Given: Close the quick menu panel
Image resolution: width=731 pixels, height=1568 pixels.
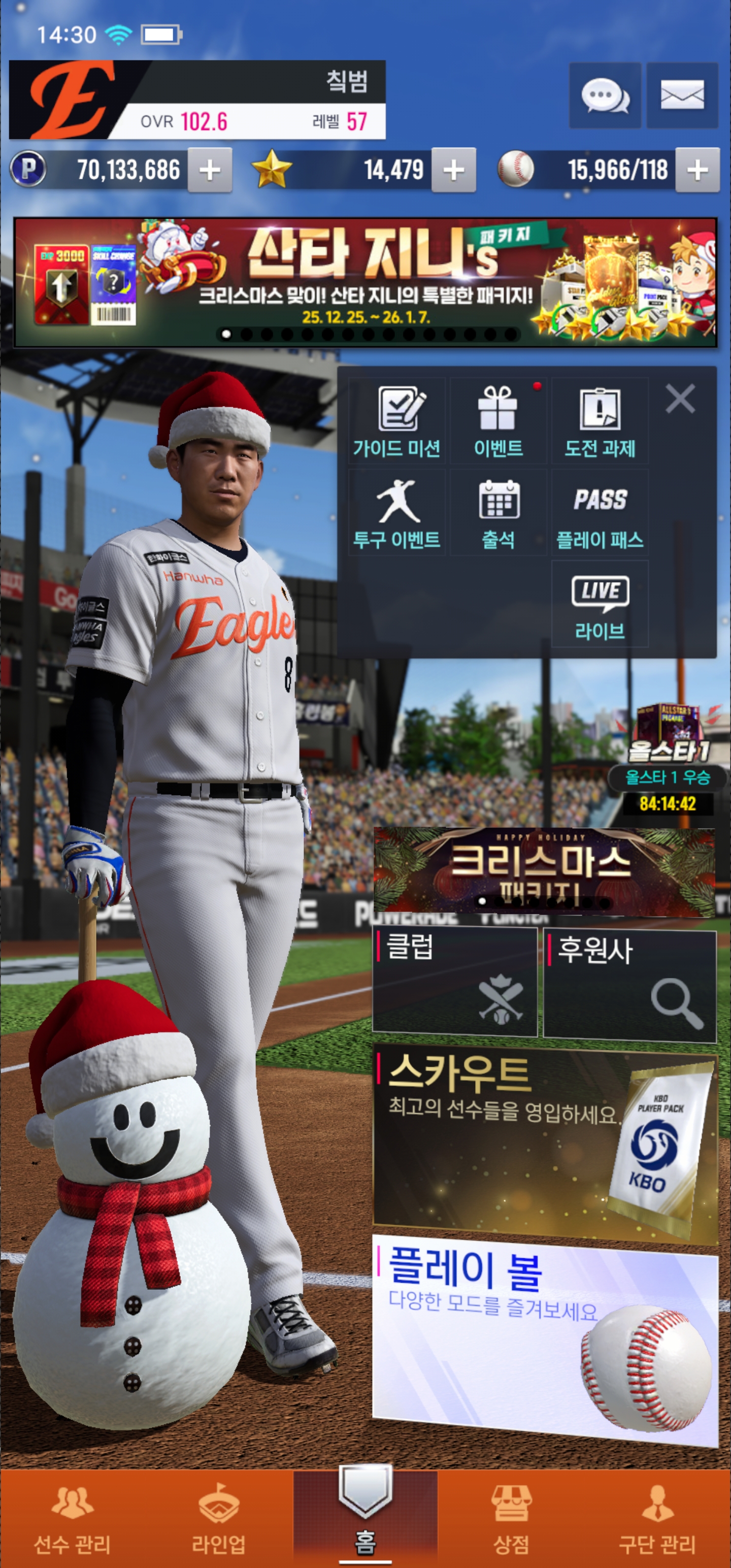Looking at the screenshot, I should point(680,399).
